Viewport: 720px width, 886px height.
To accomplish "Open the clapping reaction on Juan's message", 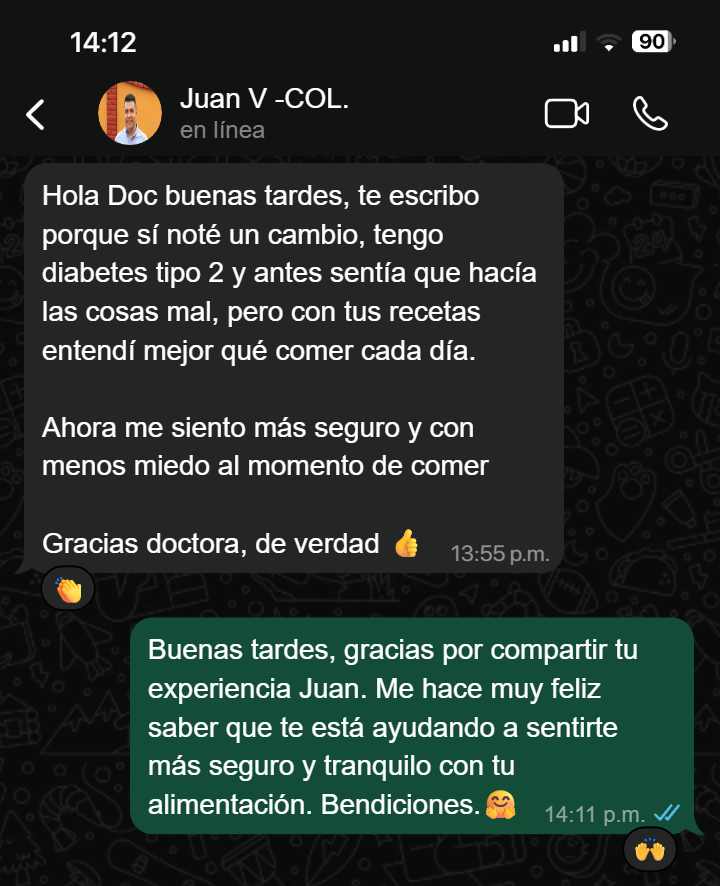I will [68, 589].
